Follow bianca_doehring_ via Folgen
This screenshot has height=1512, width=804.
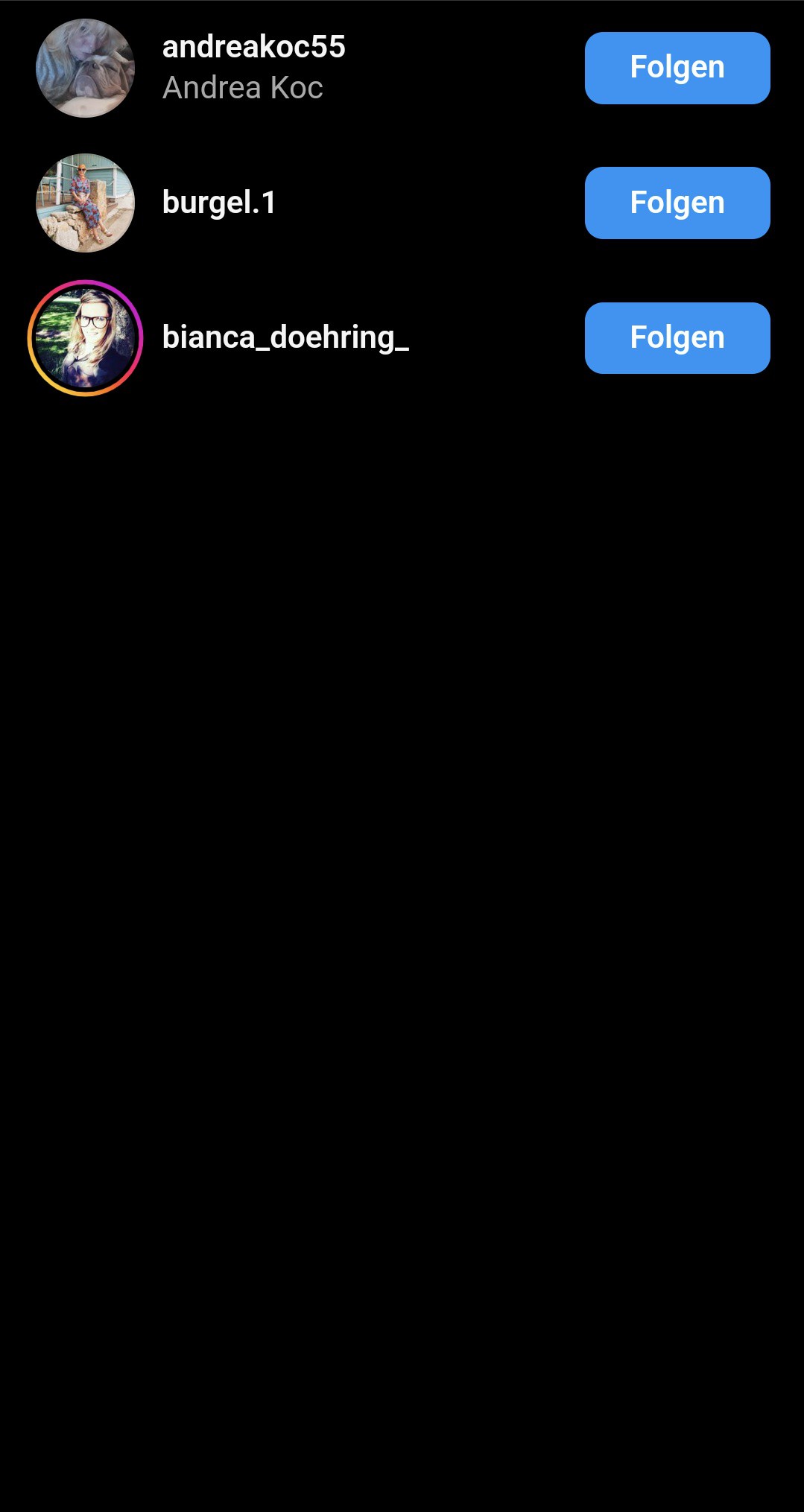[677, 338]
